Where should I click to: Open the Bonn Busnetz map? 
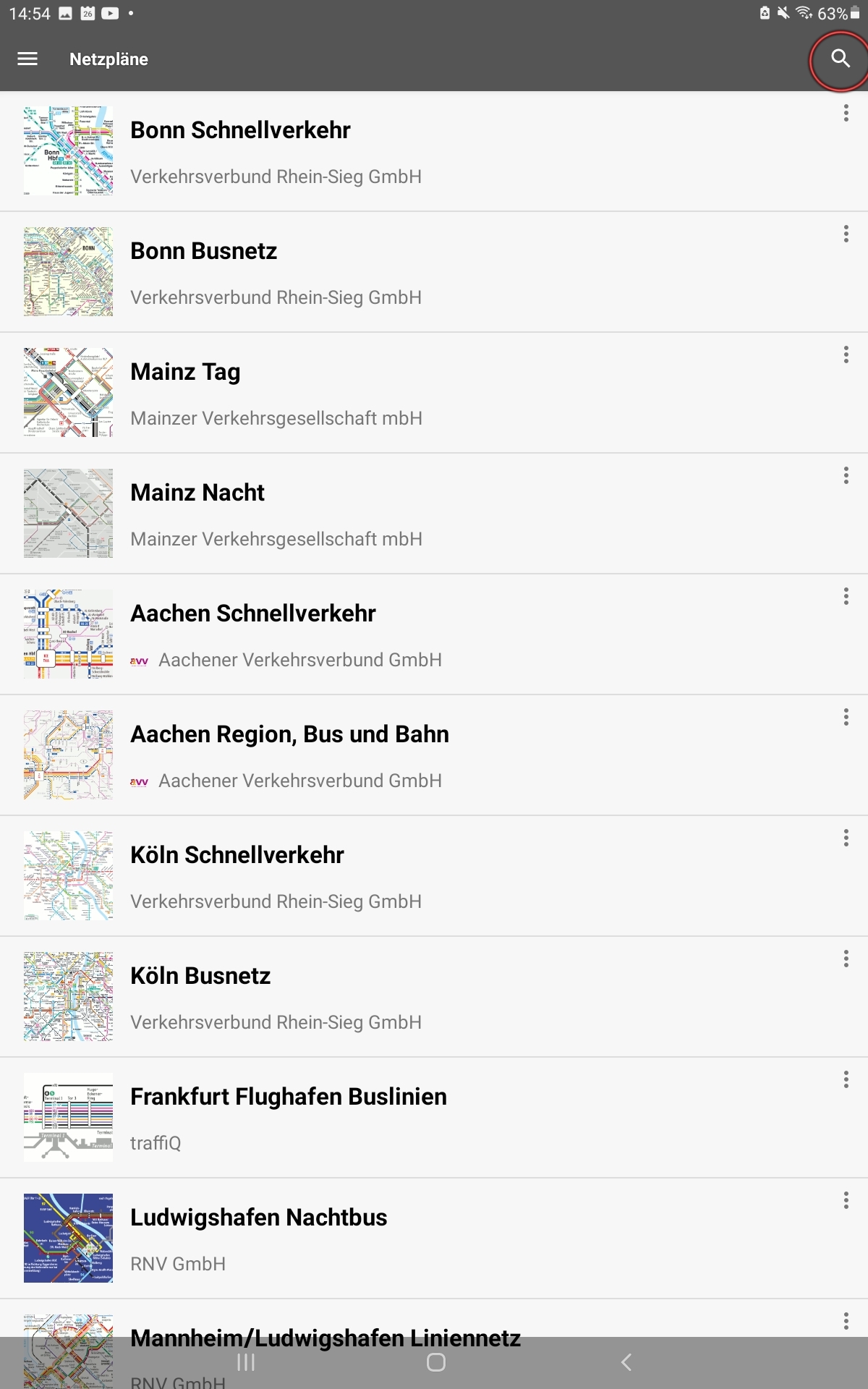[434, 272]
